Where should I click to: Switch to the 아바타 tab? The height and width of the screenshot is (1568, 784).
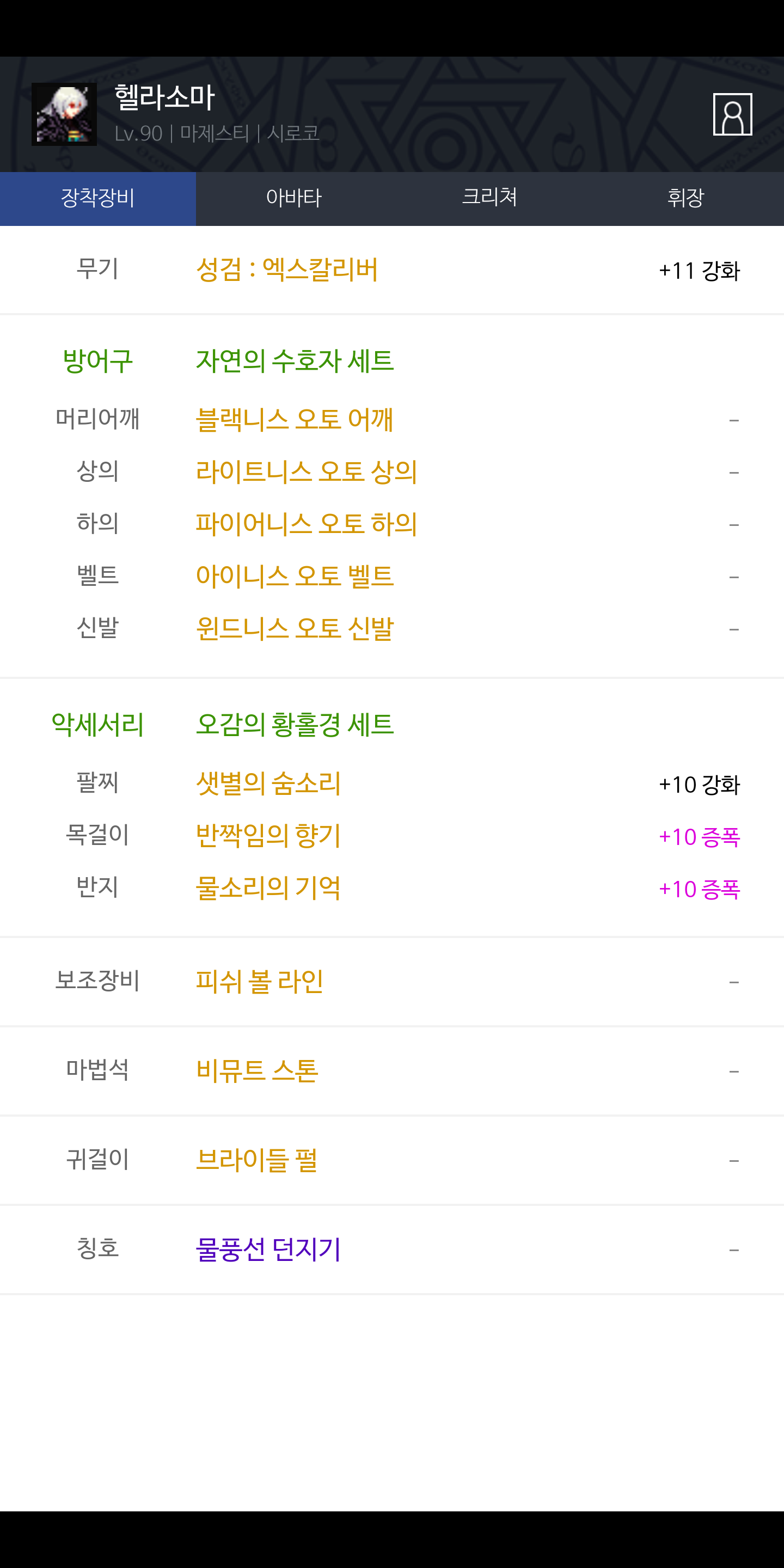coord(294,198)
